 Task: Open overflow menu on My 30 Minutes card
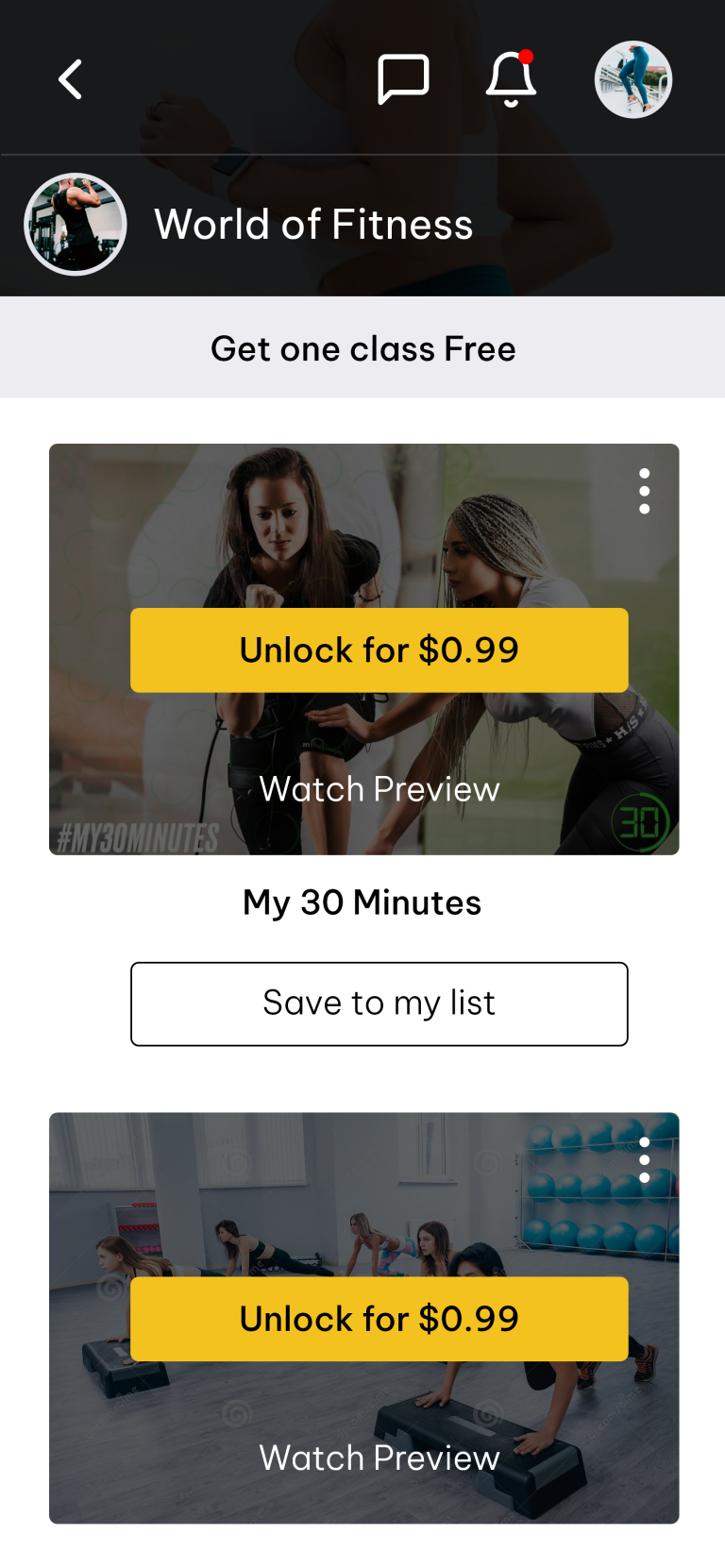[644, 491]
